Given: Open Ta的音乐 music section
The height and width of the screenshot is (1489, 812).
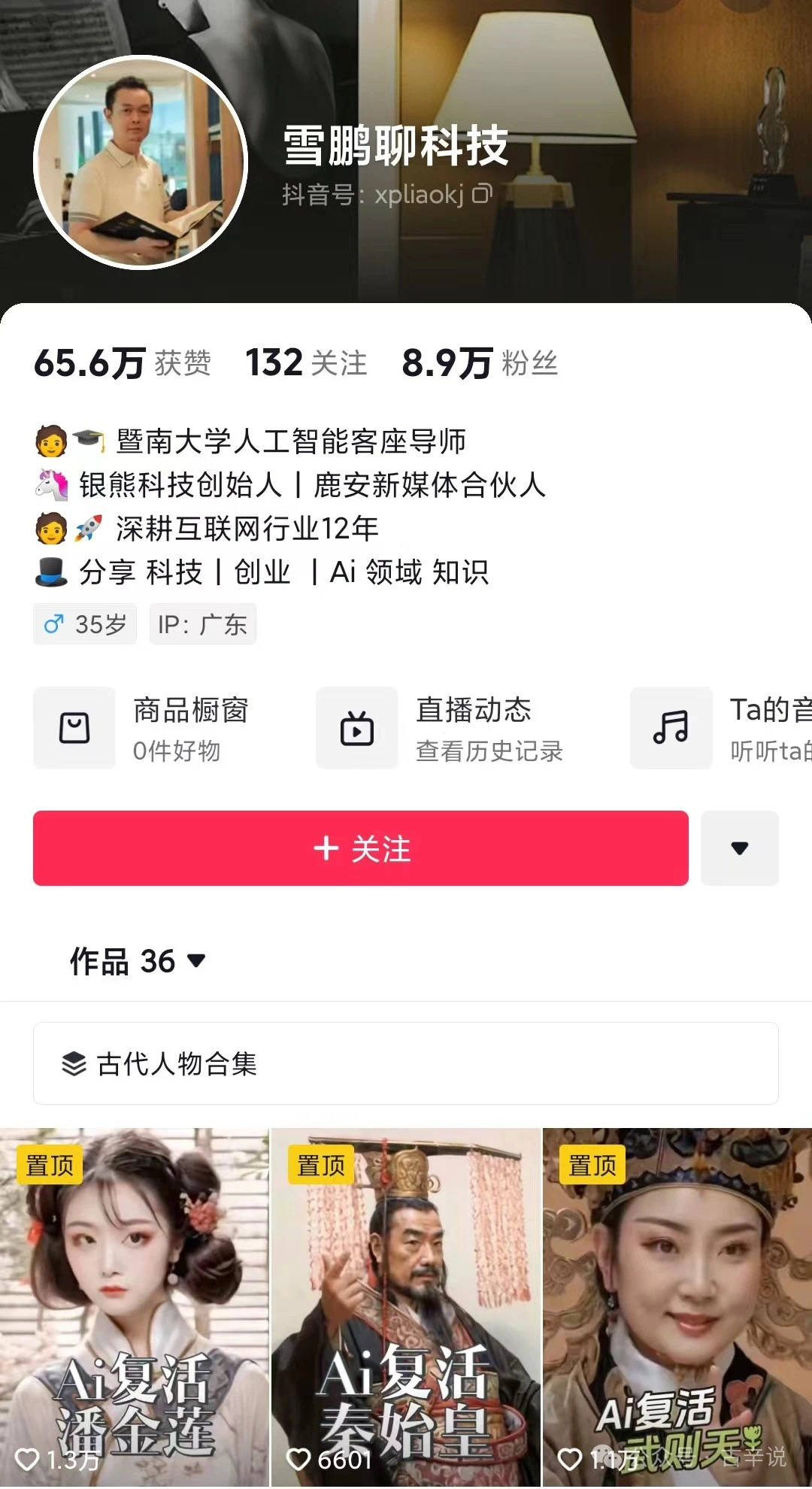Looking at the screenshot, I should tap(722, 728).
